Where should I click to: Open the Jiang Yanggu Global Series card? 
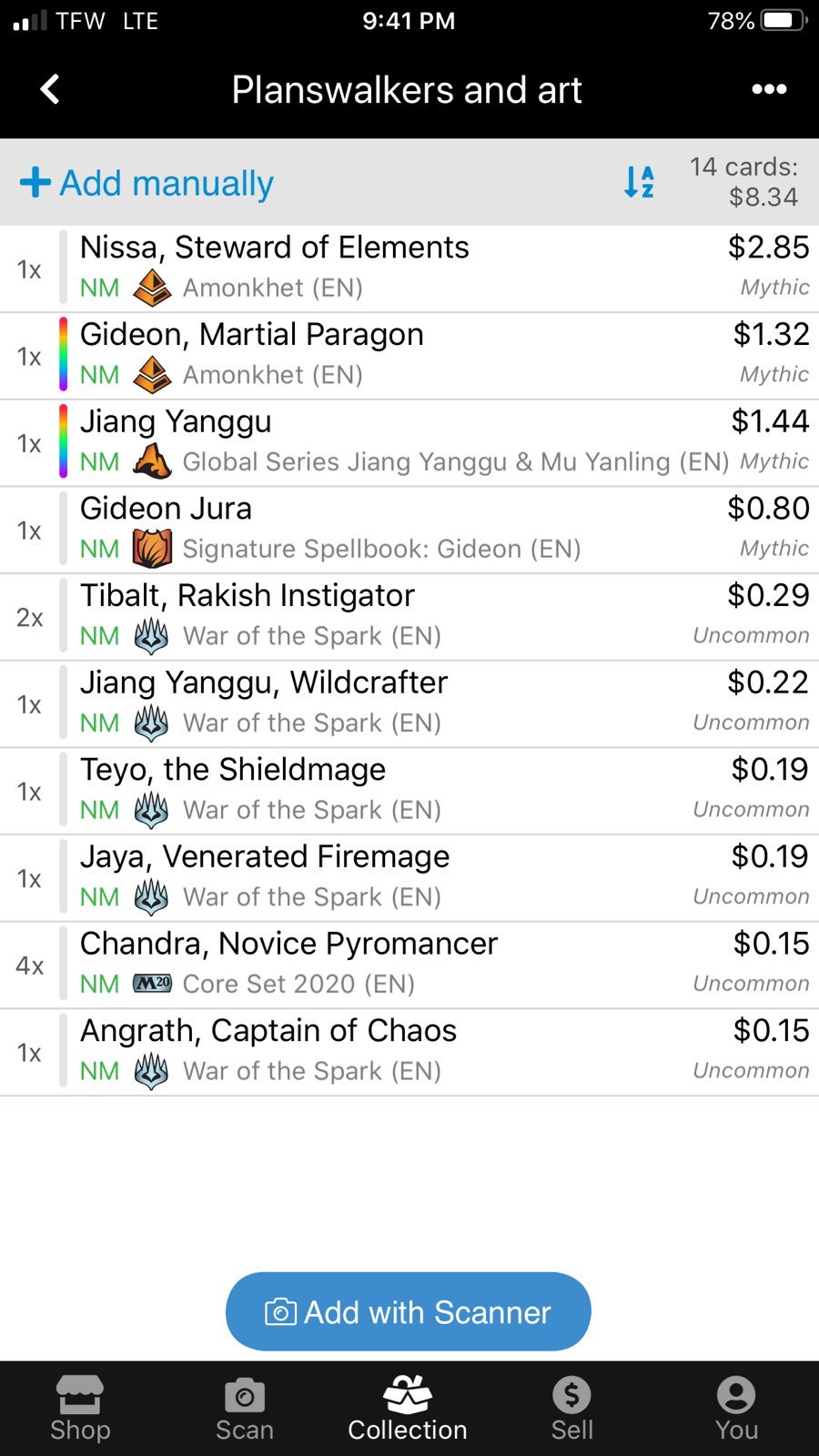point(409,443)
